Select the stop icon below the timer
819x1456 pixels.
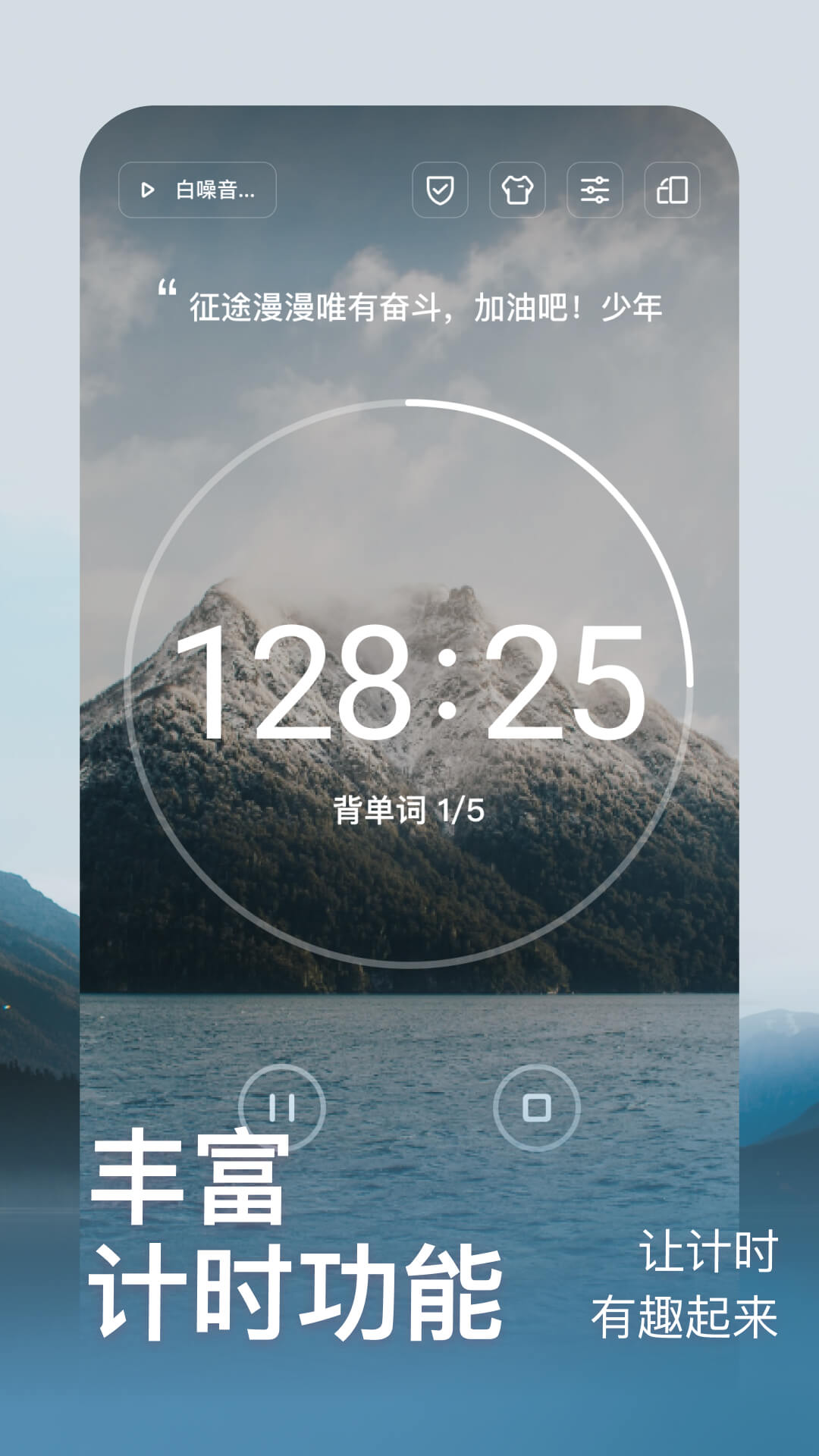(x=538, y=1107)
